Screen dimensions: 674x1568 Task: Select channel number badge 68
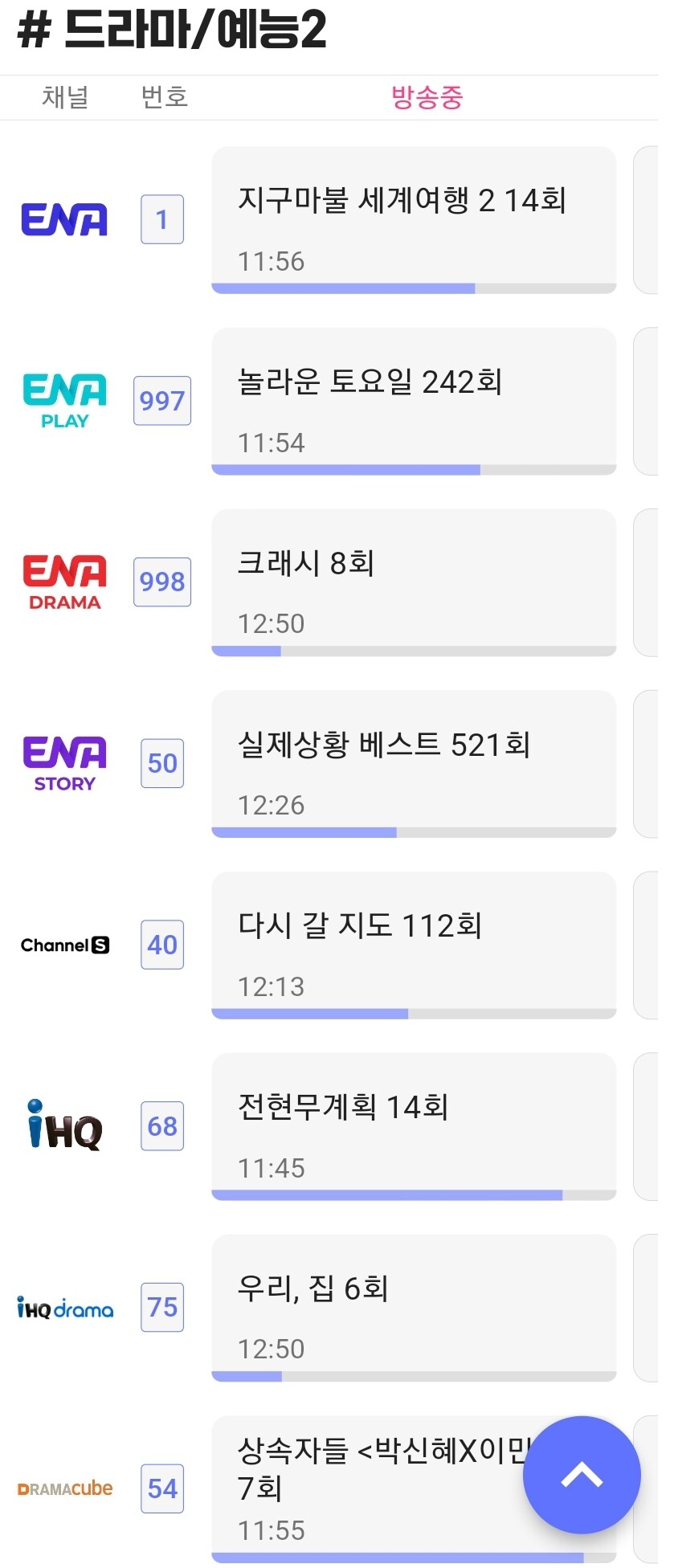pyautogui.click(x=161, y=1126)
